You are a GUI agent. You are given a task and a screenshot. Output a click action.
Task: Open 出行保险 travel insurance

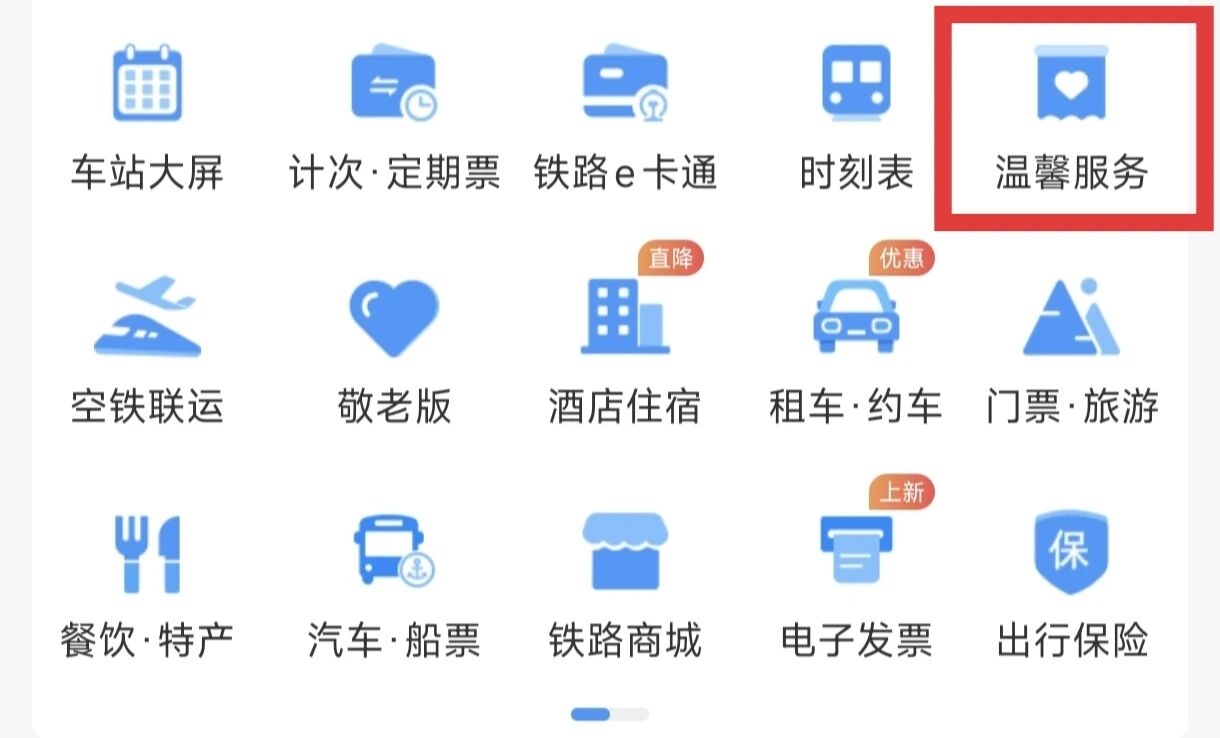(1071, 585)
